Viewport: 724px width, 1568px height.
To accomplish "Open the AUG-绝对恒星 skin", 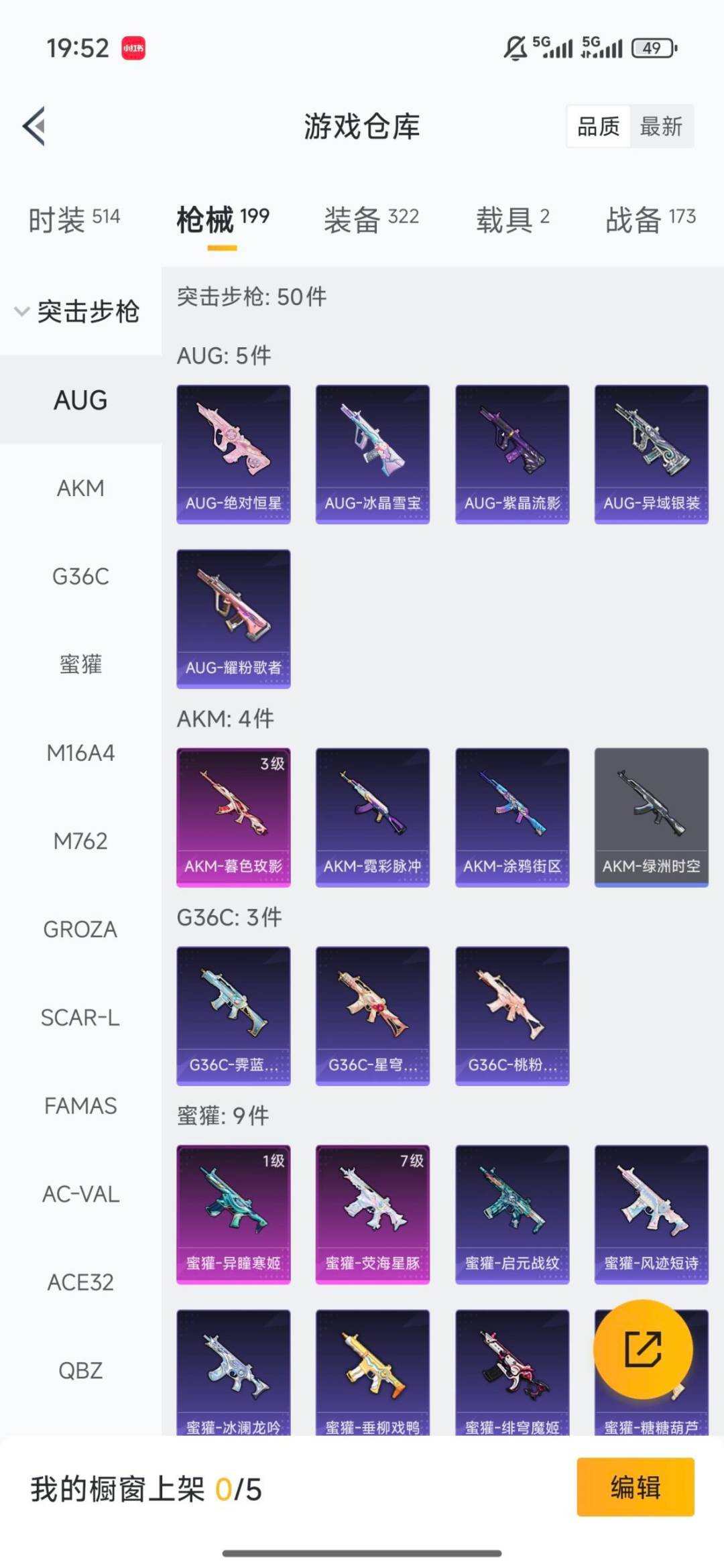I will pyautogui.click(x=233, y=454).
